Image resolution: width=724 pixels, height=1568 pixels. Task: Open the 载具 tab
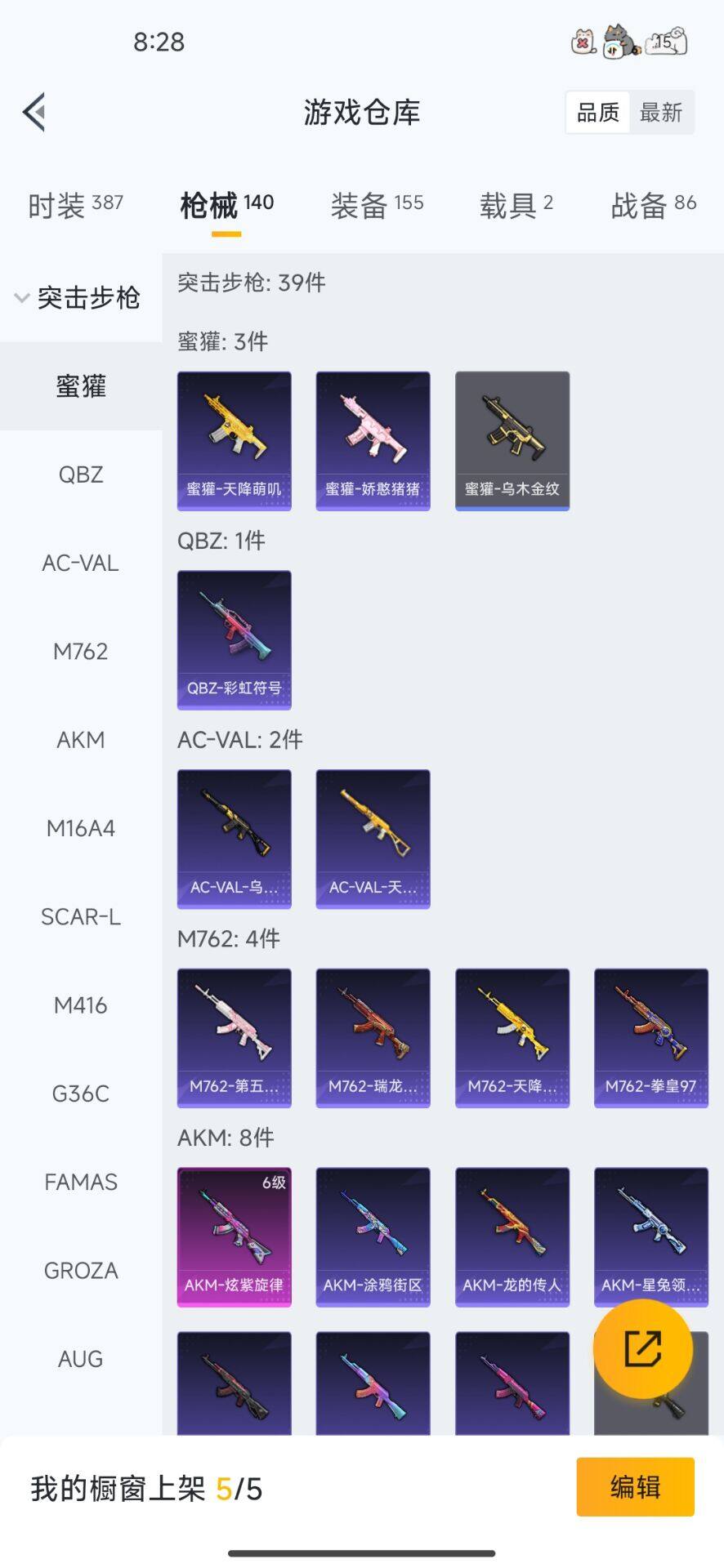(x=516, y=205)
